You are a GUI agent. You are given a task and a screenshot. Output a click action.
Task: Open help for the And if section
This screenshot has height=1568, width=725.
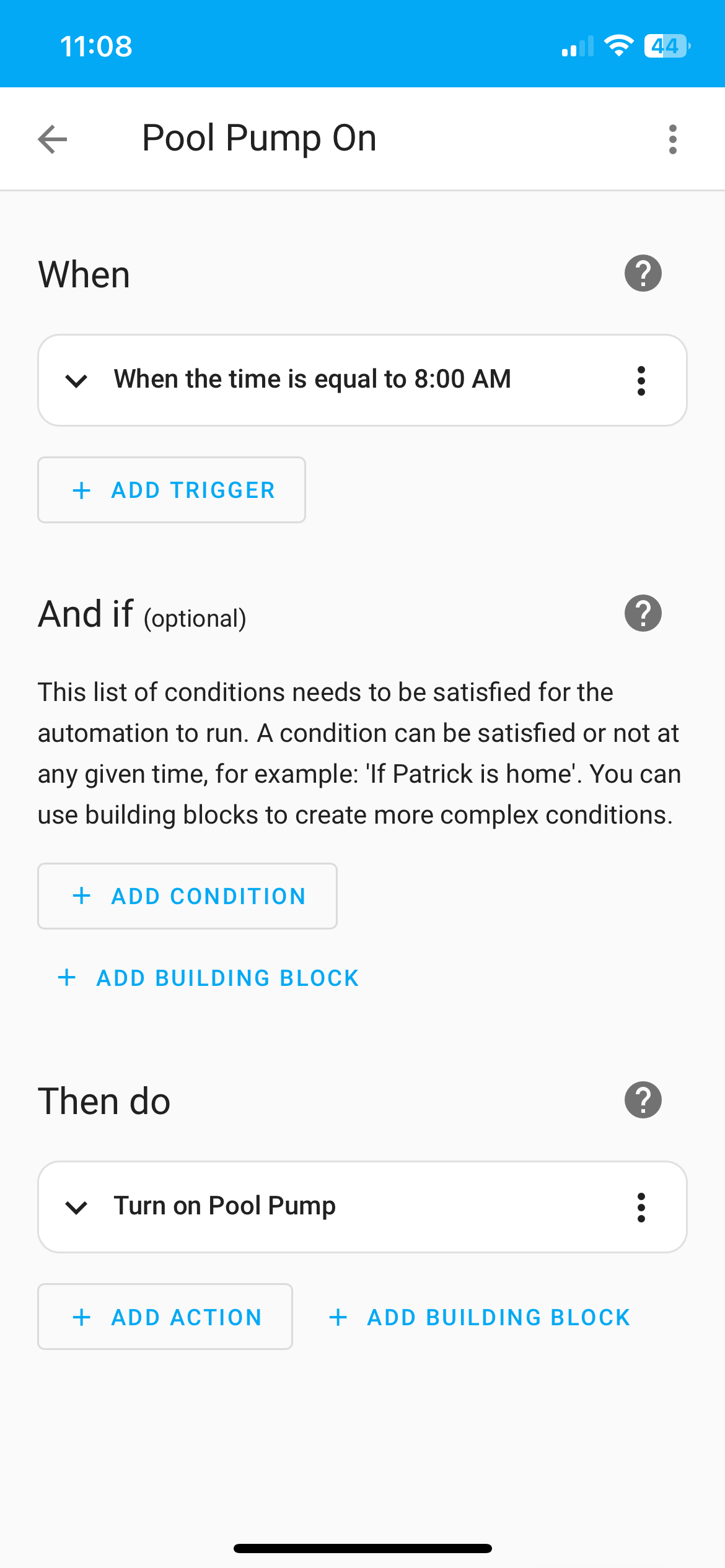(643, 613)
